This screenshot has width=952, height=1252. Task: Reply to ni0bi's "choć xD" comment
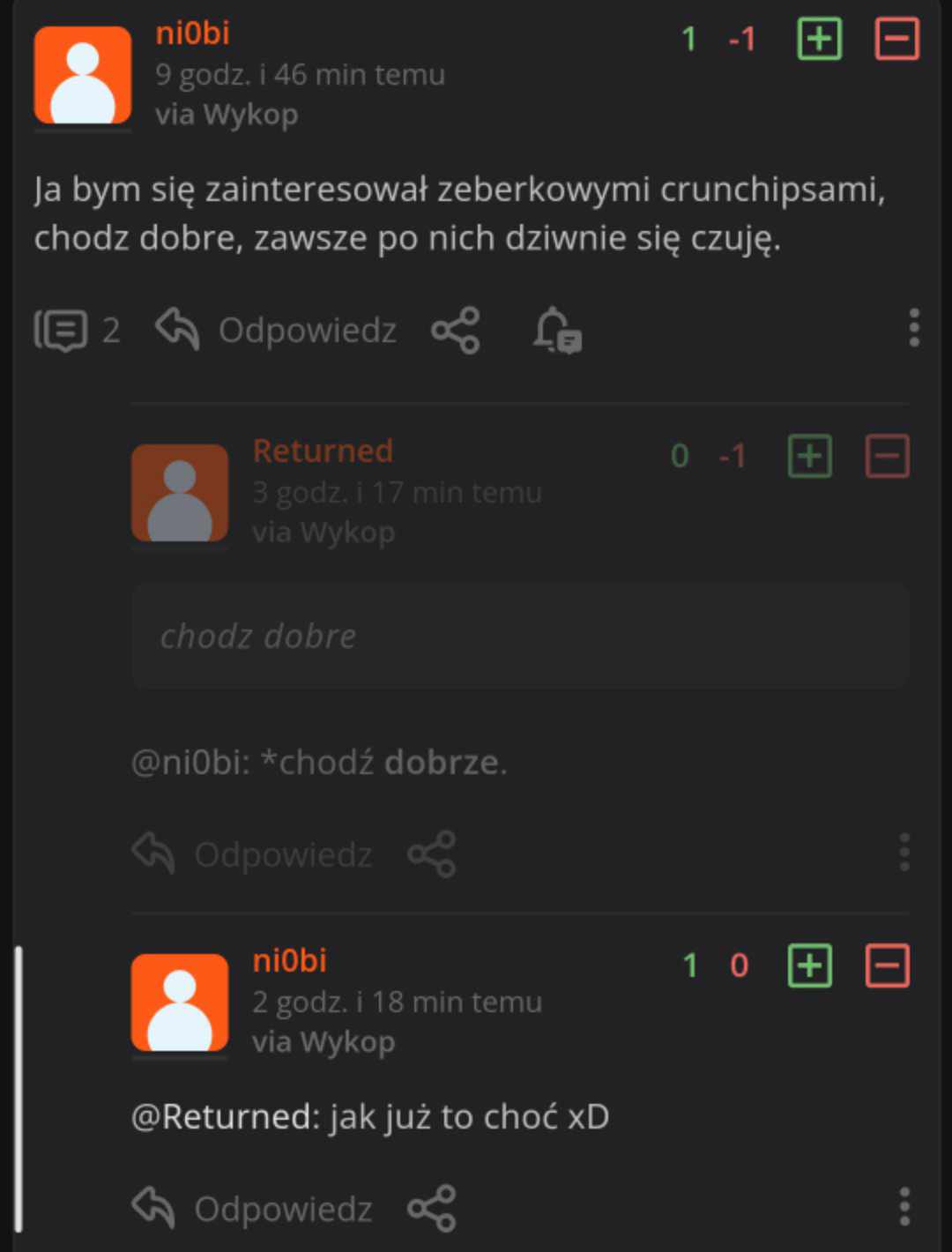(x=252, y=1209)
